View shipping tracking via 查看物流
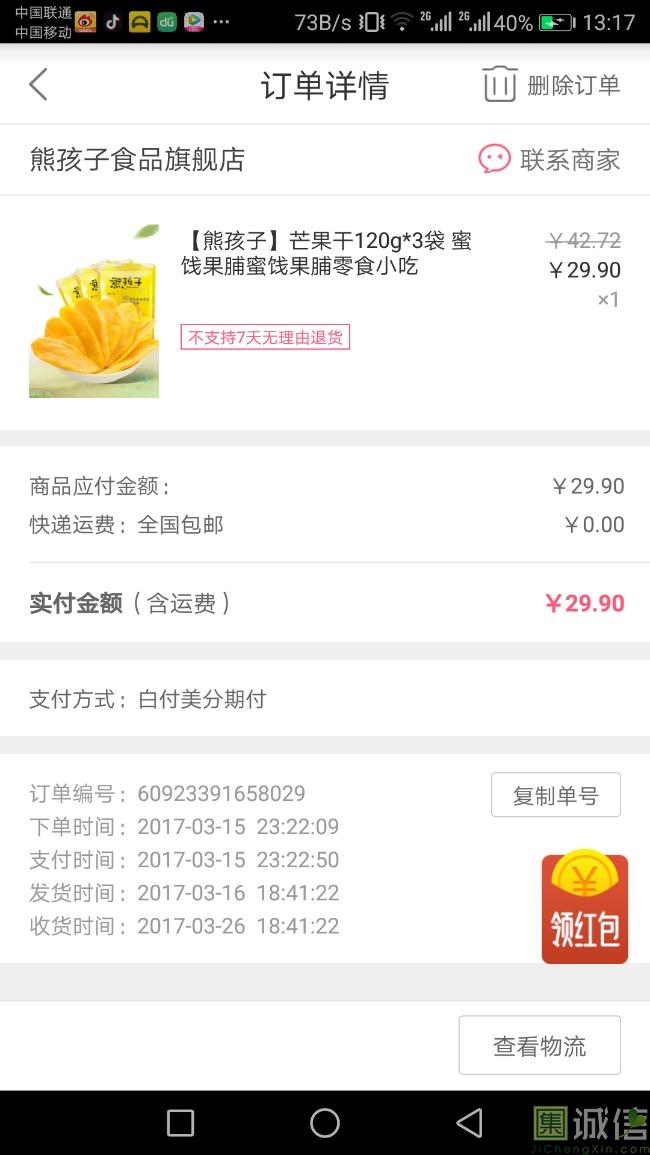 tap(539, 1046)
